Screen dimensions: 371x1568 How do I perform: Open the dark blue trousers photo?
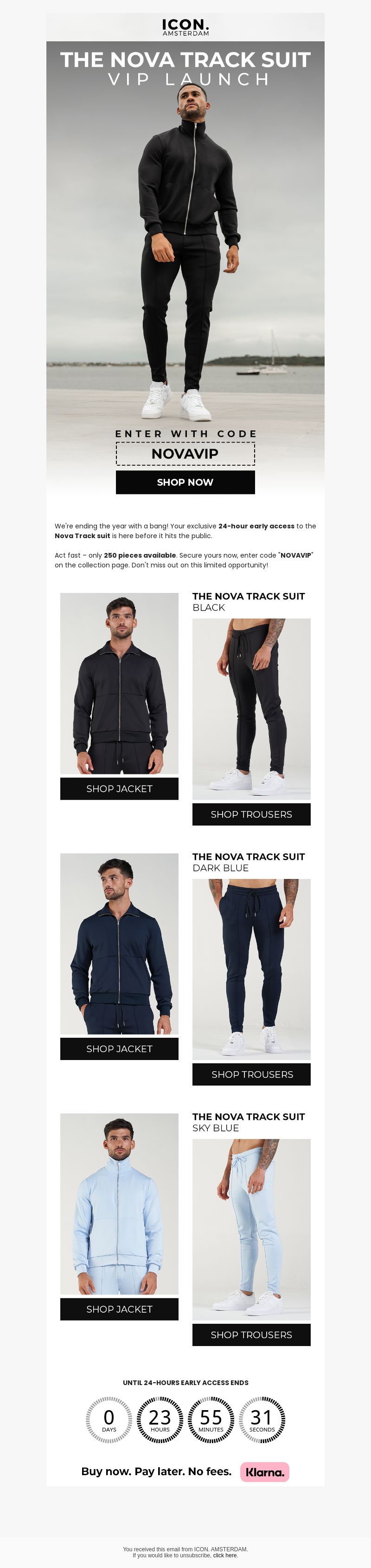point(251,969)
